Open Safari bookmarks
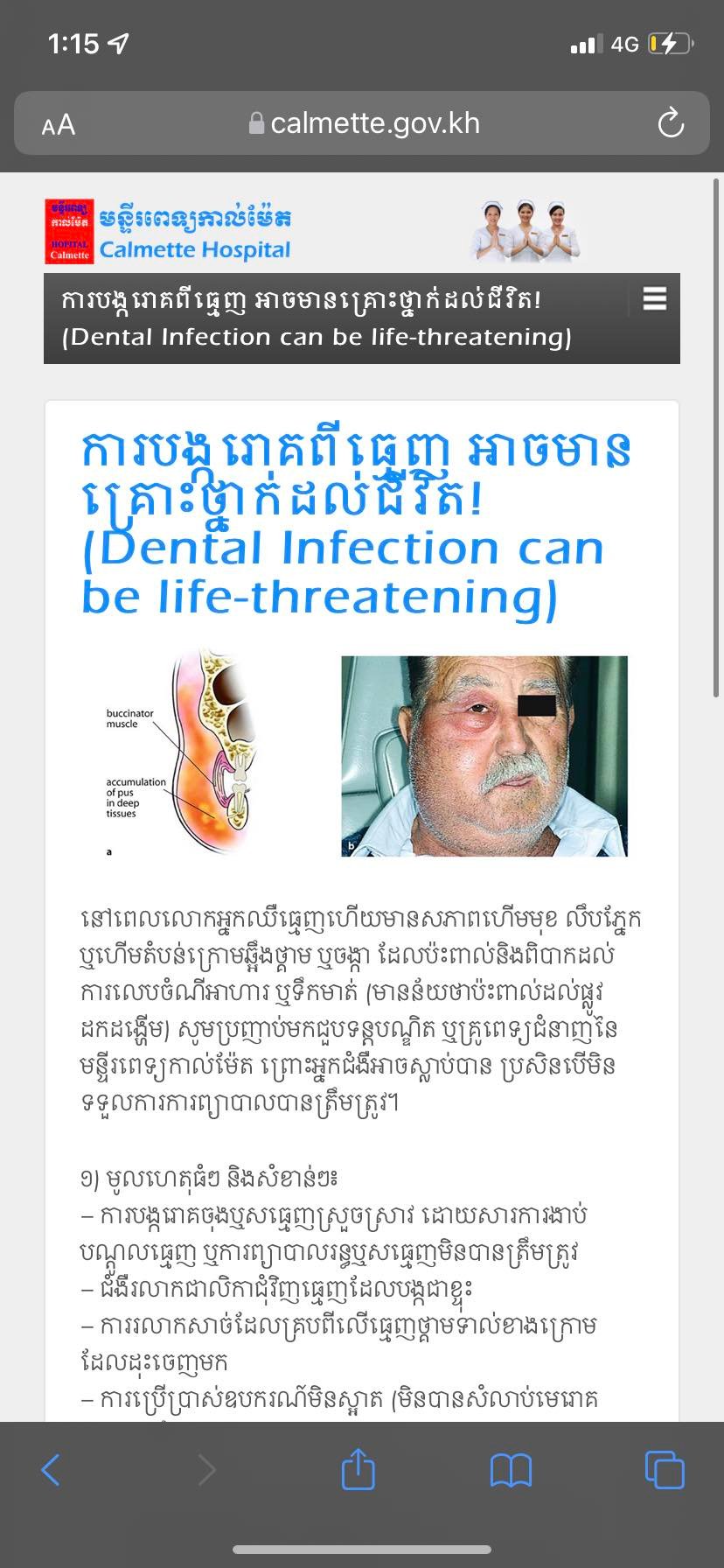Screen dimensions: 724x1568 pyautogui.click(x=511, y=1470)
